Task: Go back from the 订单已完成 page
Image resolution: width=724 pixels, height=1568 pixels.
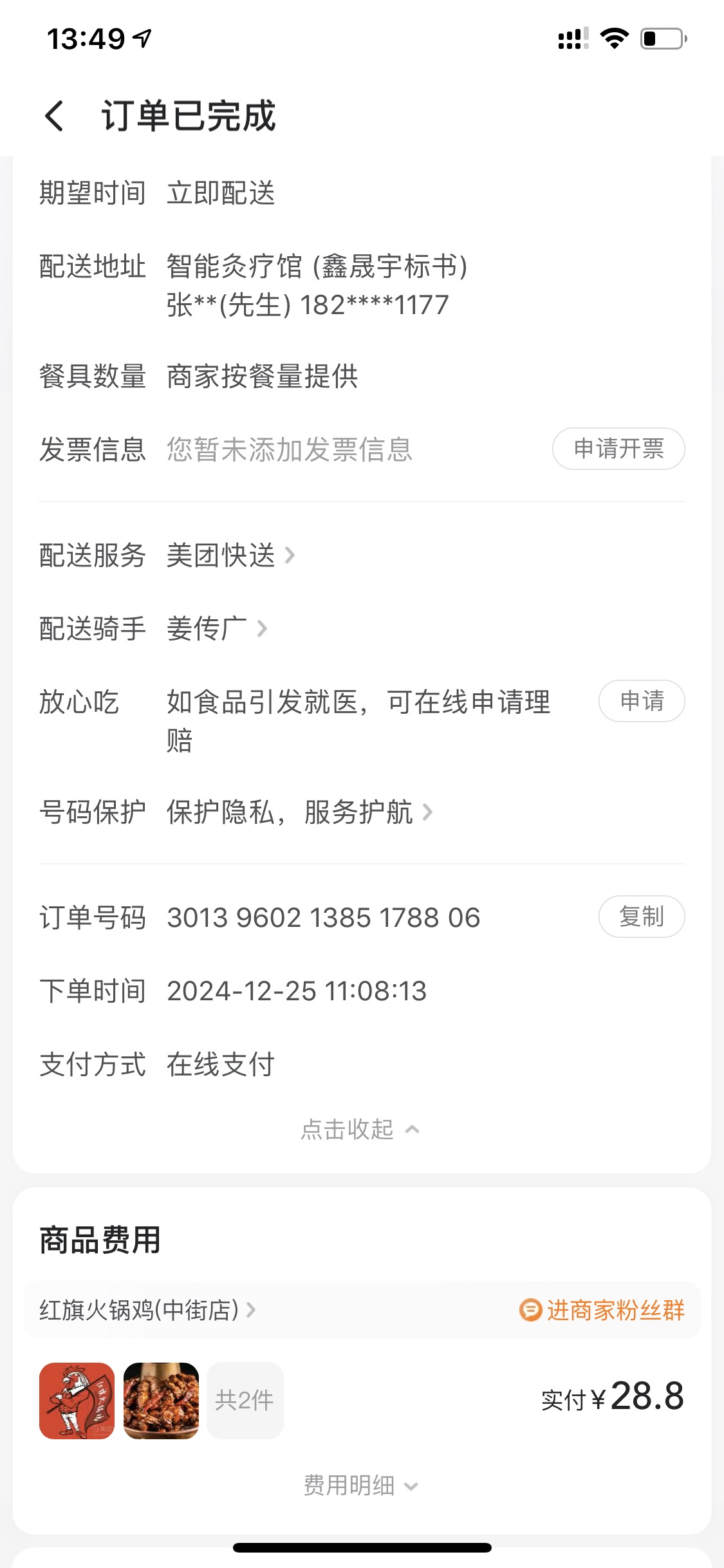Action: tap(55, 117)
